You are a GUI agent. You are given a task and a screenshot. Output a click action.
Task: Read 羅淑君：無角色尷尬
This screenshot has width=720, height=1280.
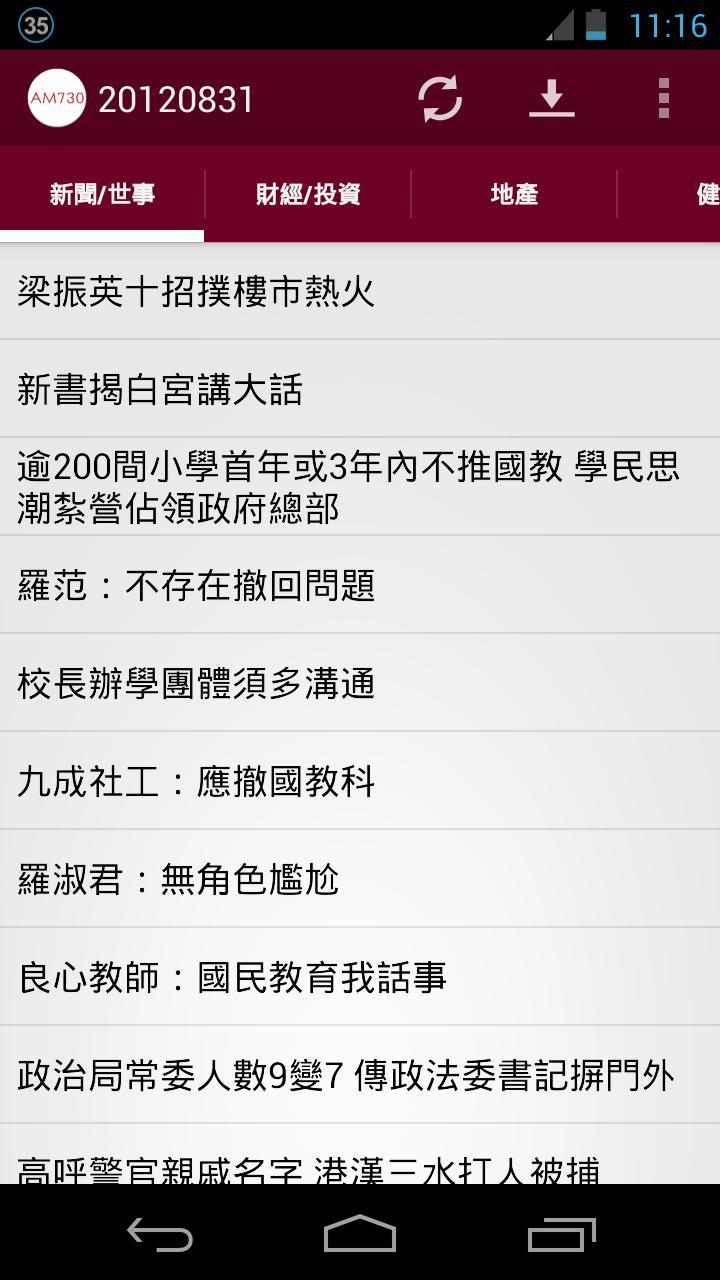(x=360, y=879)
